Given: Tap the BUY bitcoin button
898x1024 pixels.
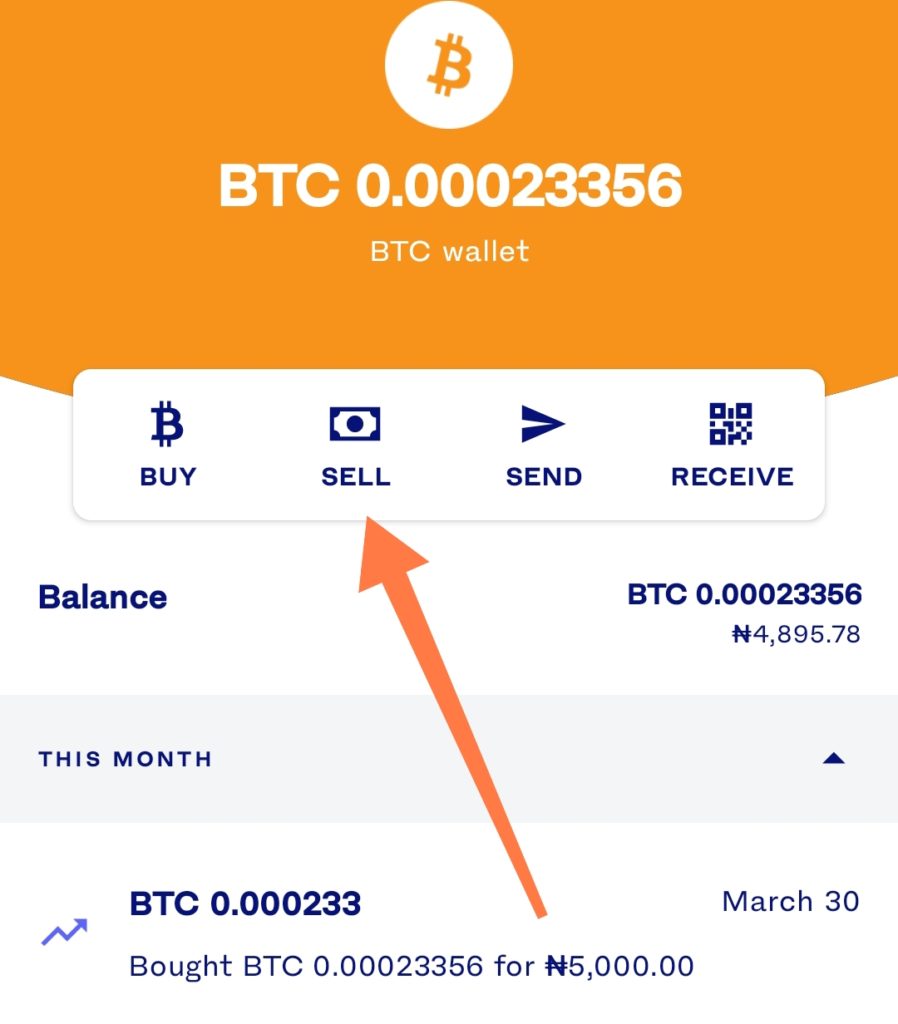Looking at the screenshot, I should point(167,444).
